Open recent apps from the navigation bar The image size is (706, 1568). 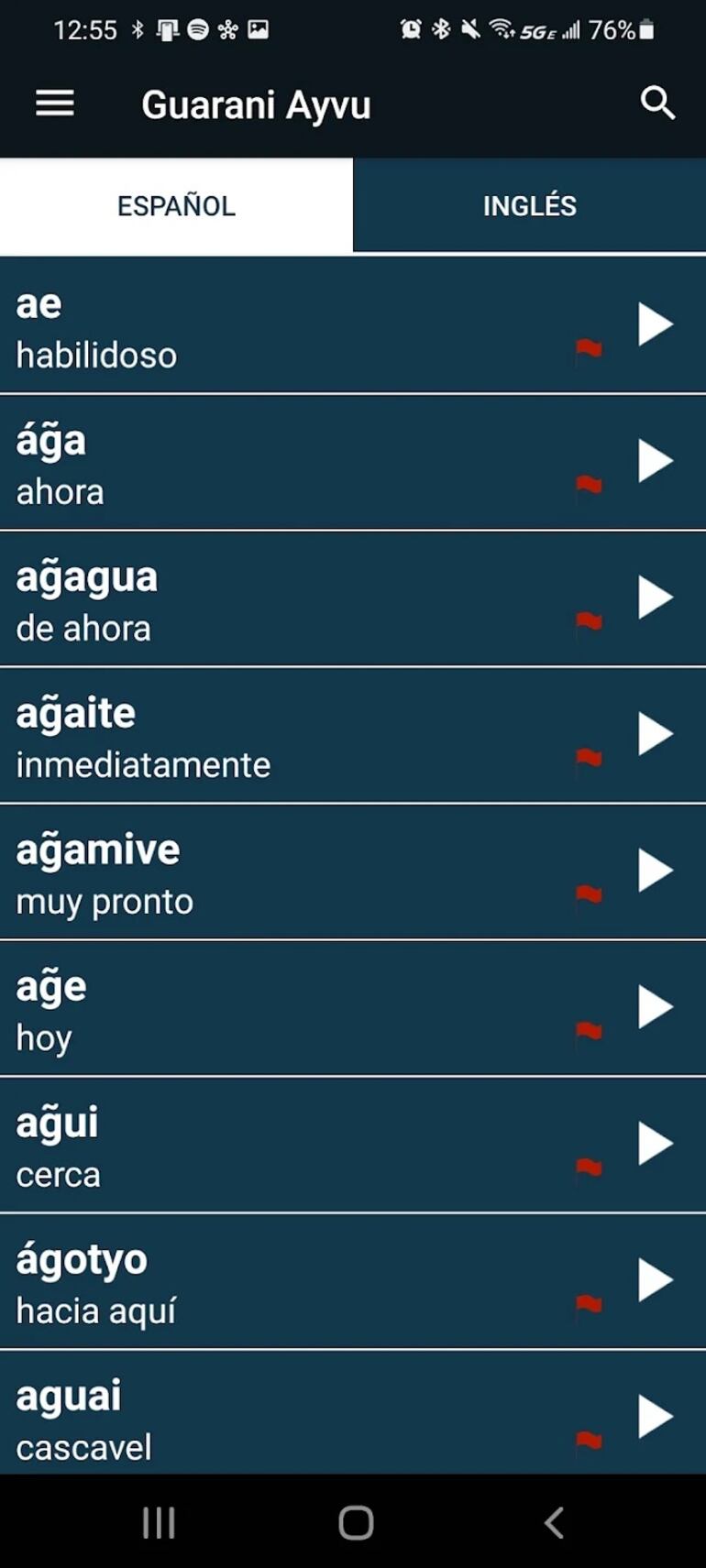click(158, 1521)
